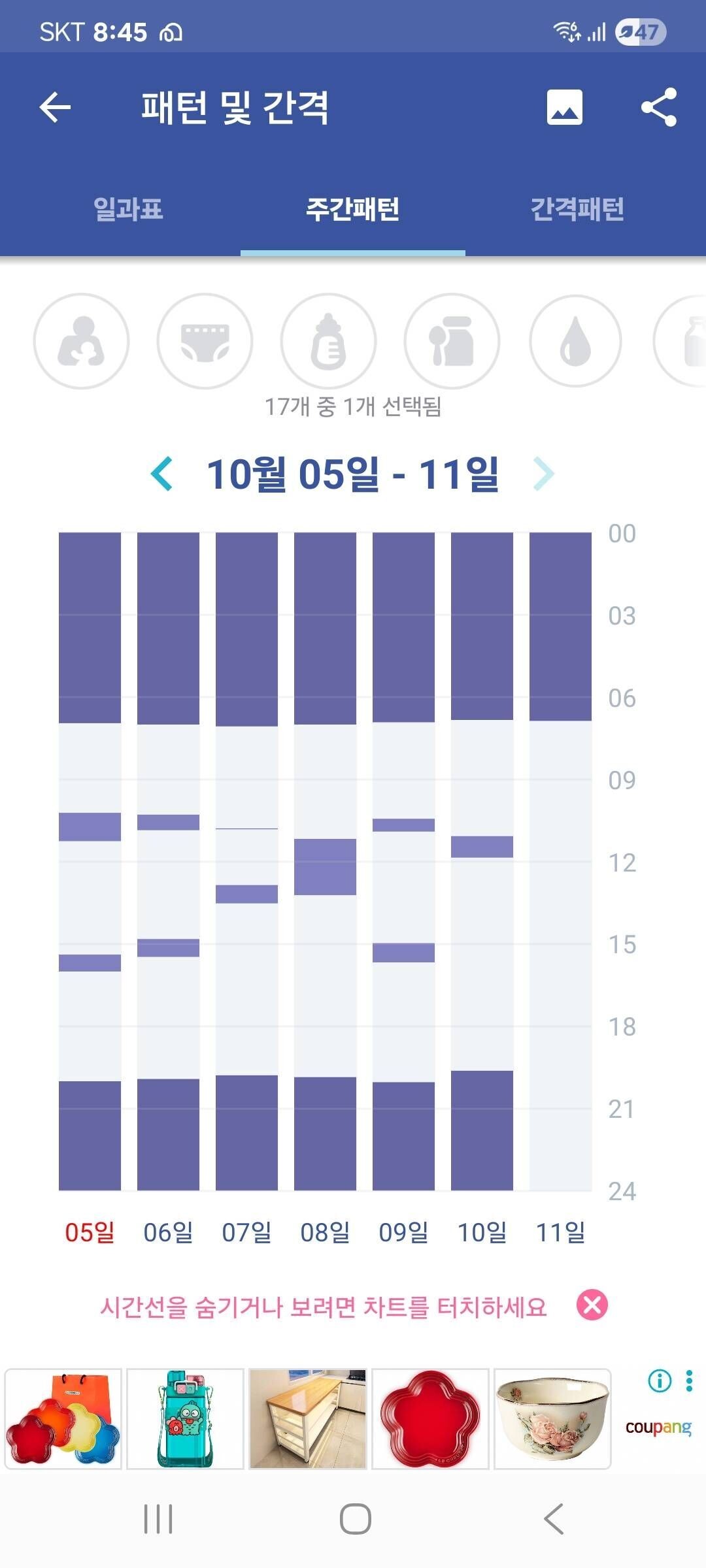Viewport: 706px width, 1568px height.
Task: Switch to the 간격패턴 tab
Action: (x=578, y=210)
